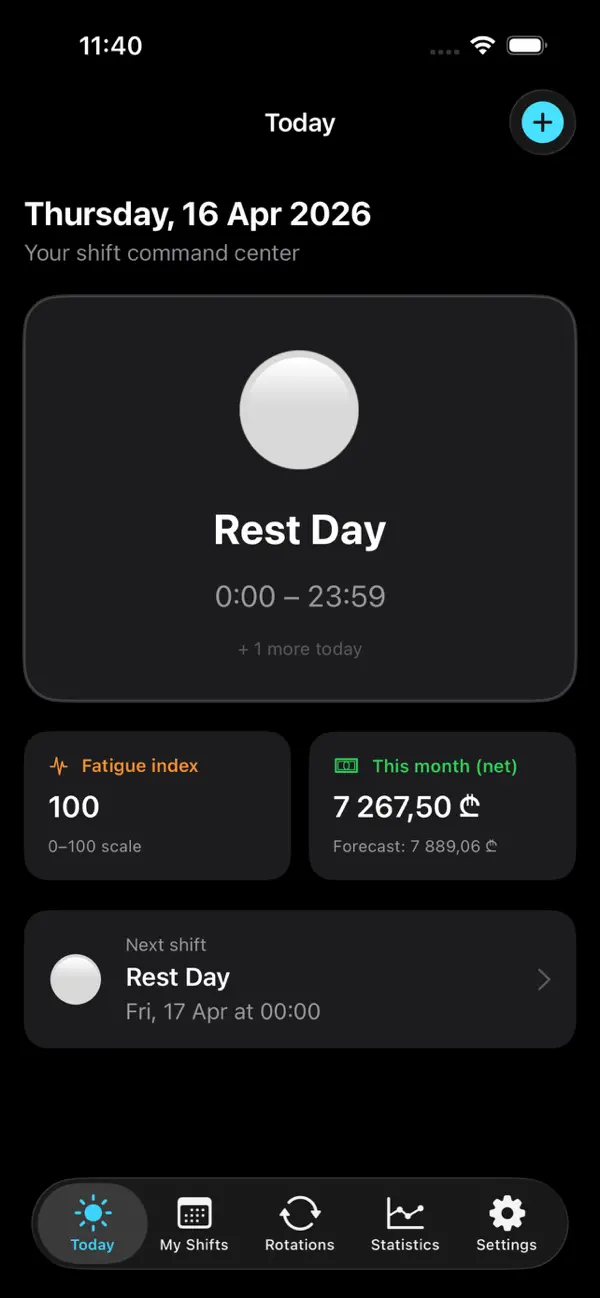Open the Settings tab
The width and height of the screenshot is (600, 1298).
[507, 1224]
